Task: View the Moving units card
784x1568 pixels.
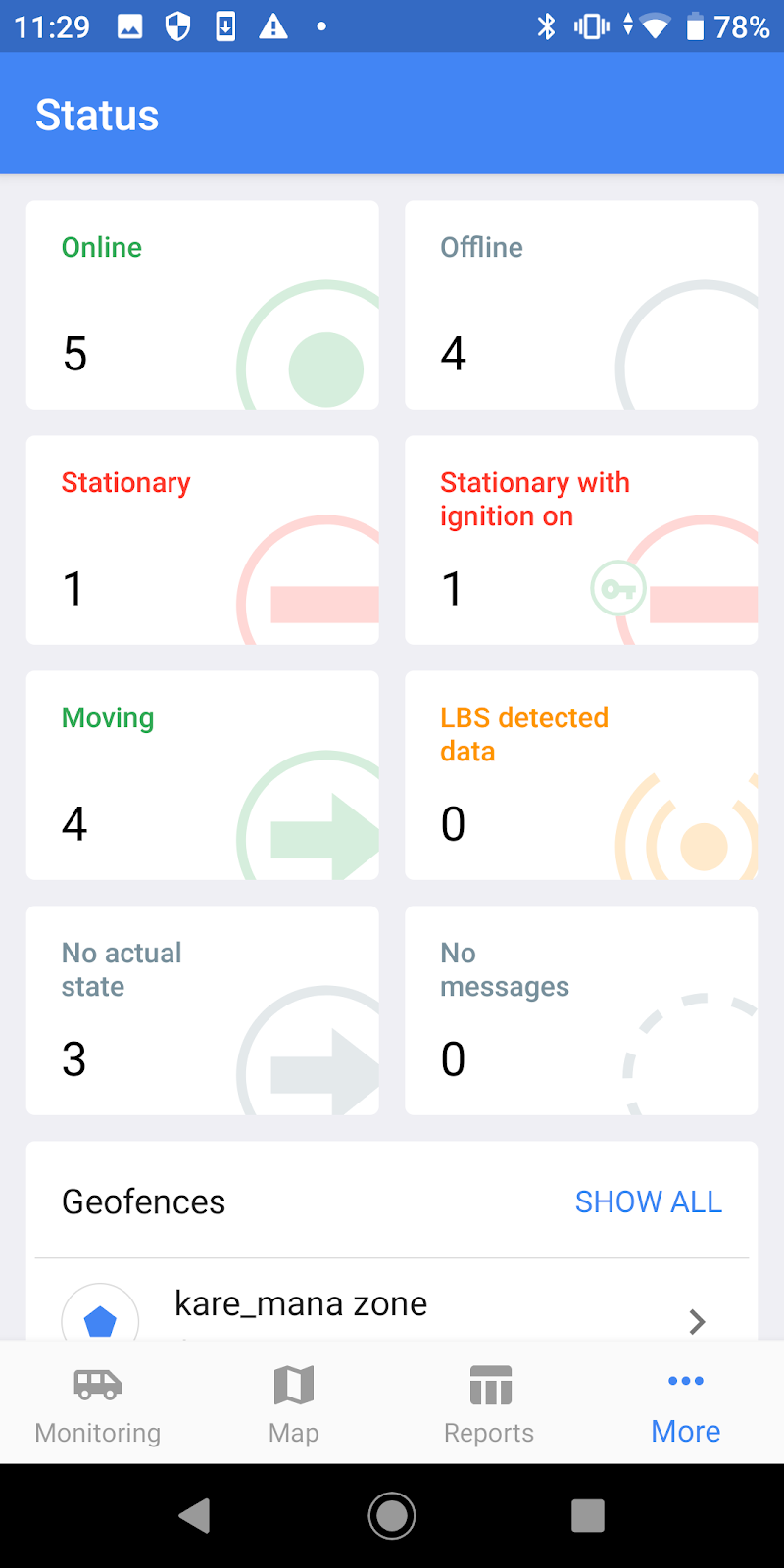Action: coord(202,775)
